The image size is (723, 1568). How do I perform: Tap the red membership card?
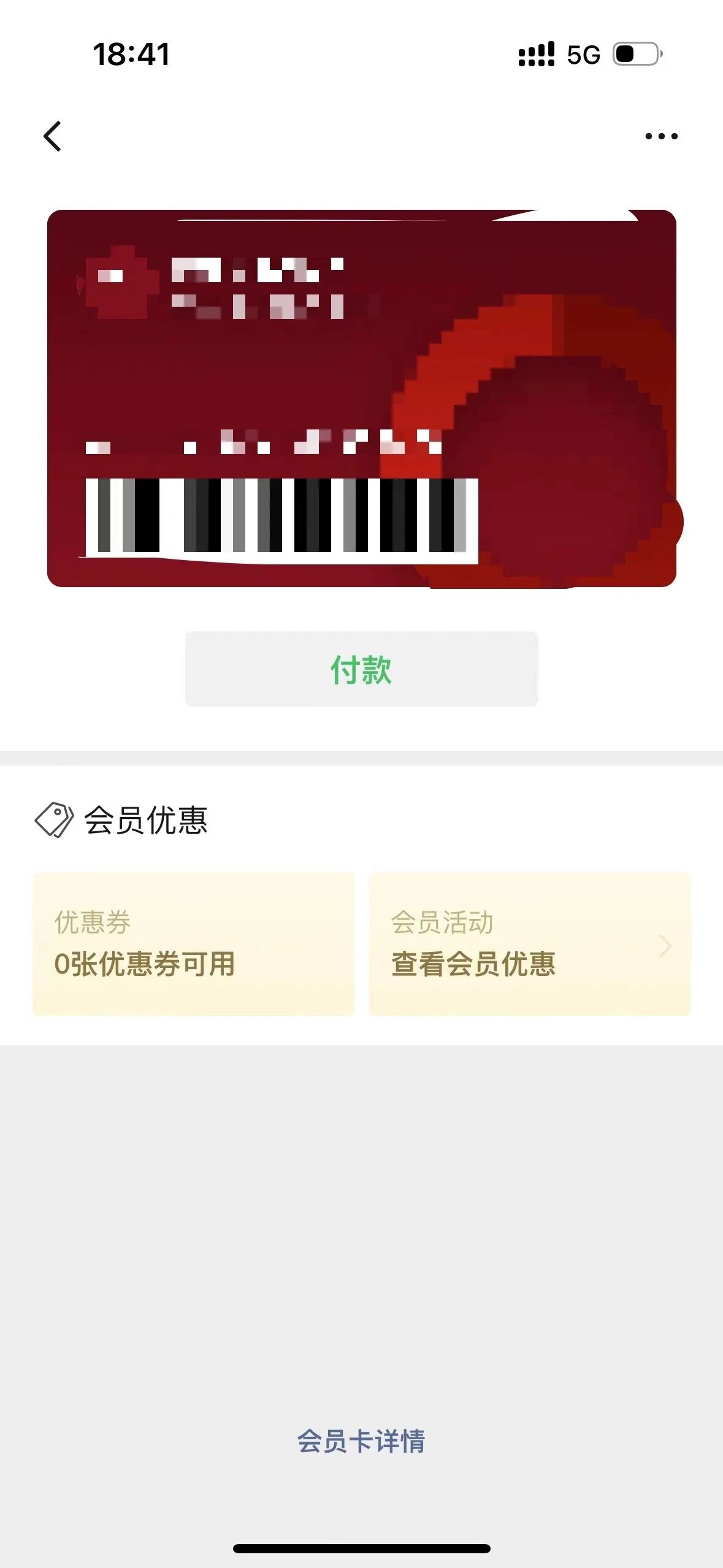[362, 399]
